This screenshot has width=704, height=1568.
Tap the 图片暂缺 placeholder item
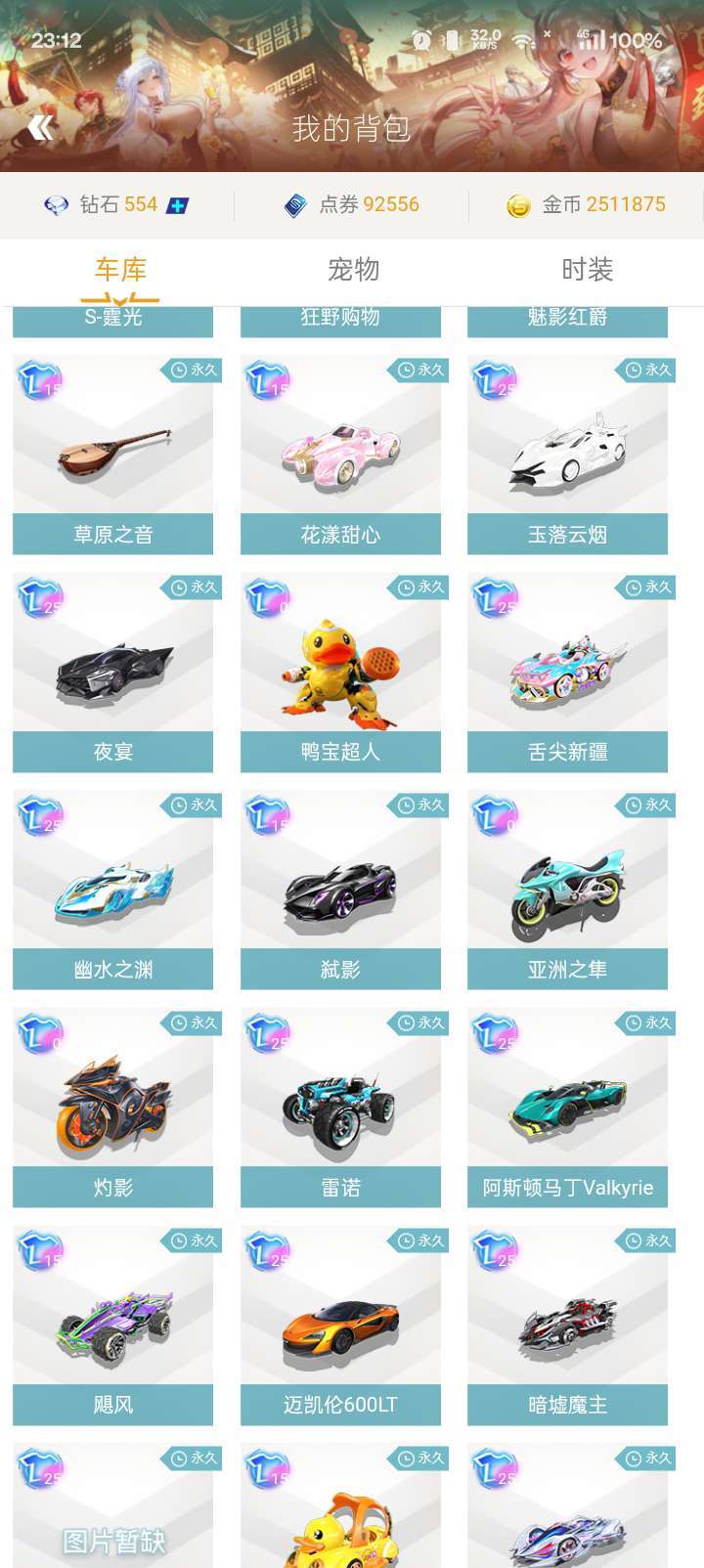113,1540
